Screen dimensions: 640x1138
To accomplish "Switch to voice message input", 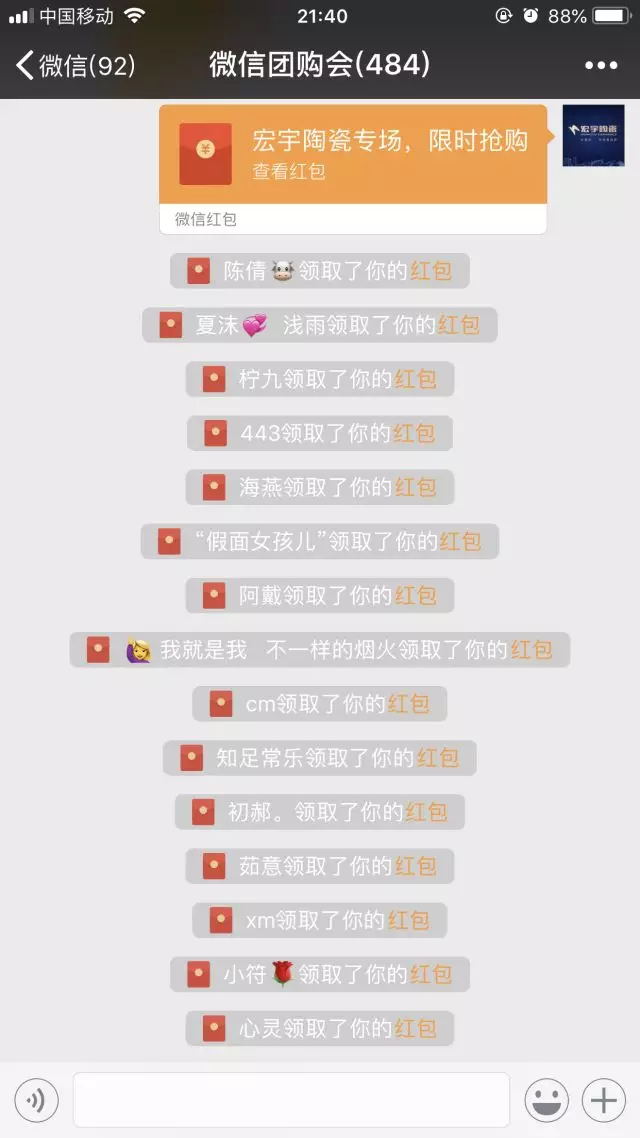I will (37, 1101).
